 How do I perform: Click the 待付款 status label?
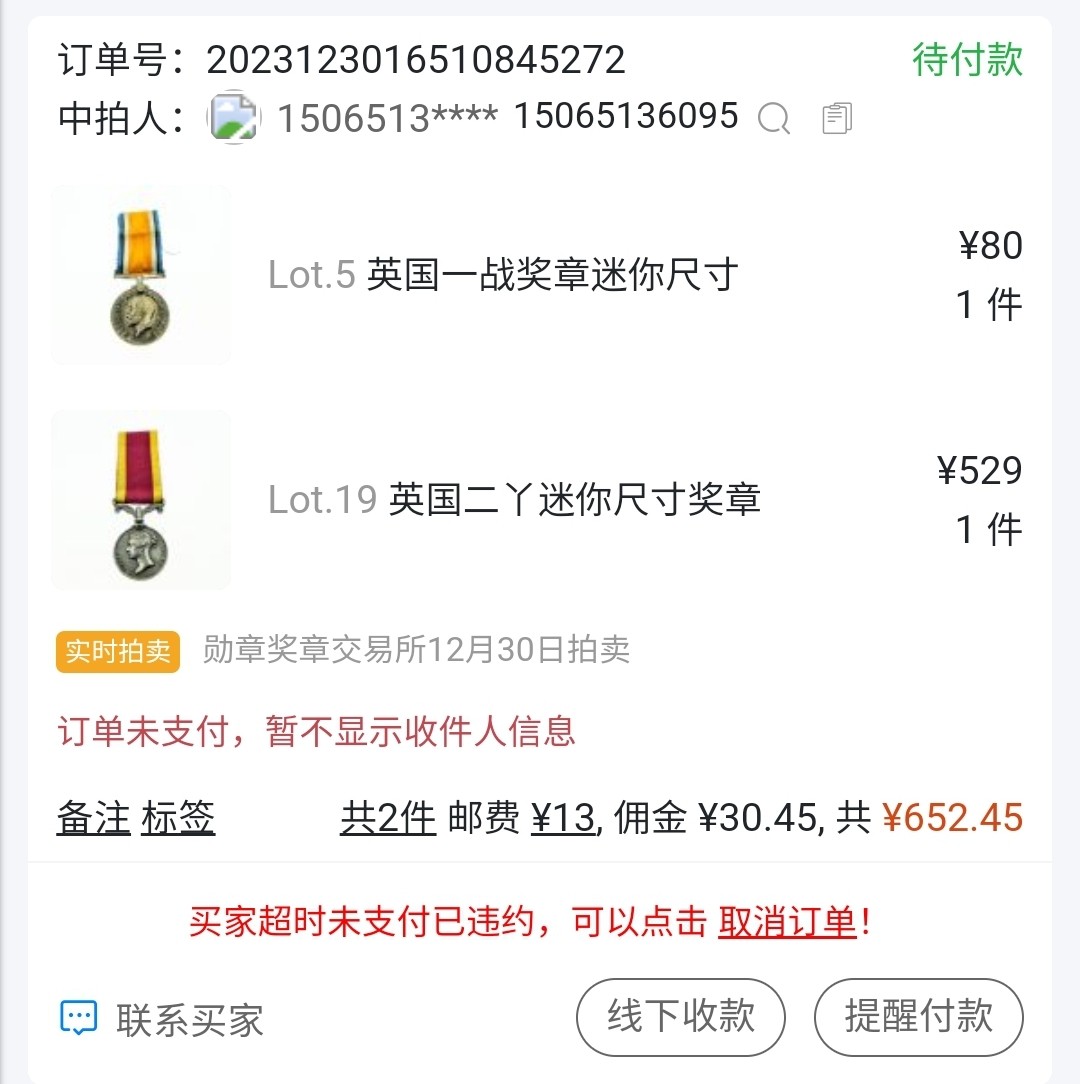pyautogui.click(x=966, y=61)
